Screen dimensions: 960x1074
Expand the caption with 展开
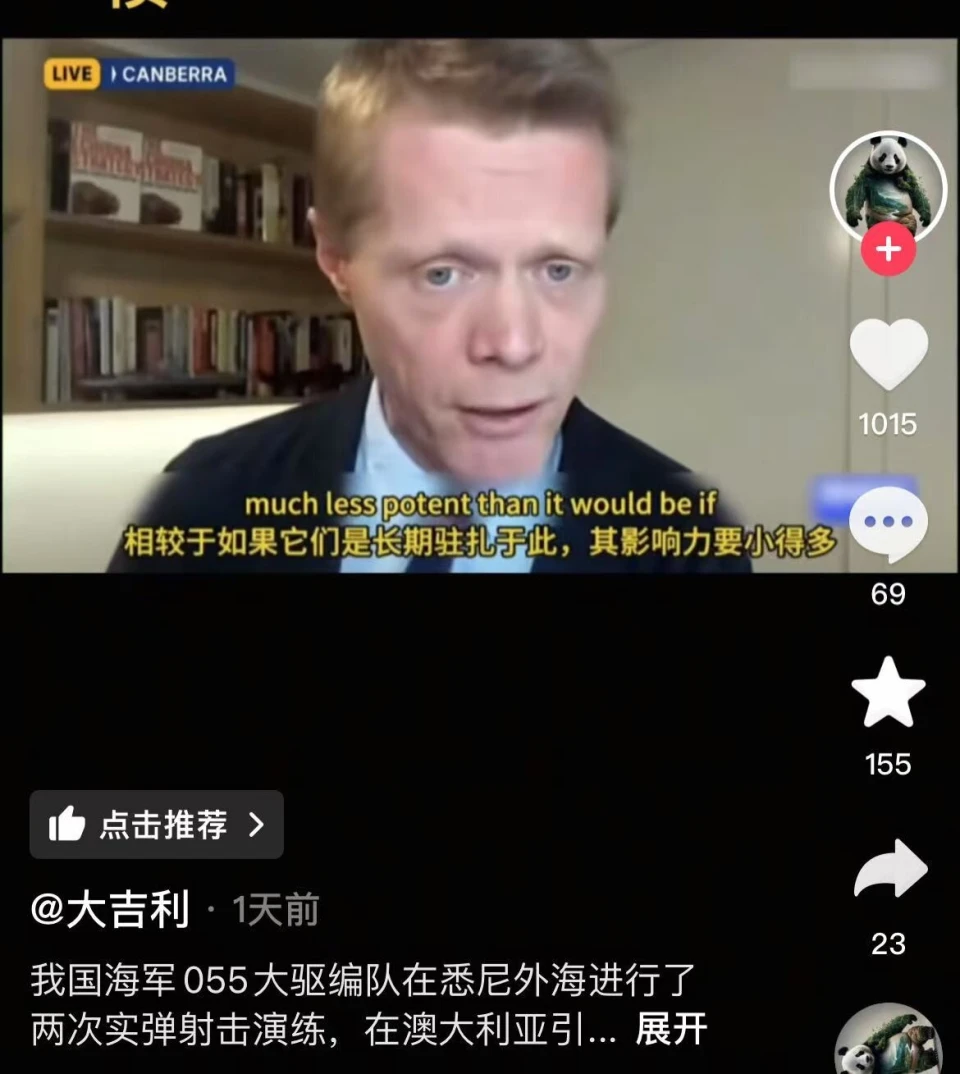pos(671,1029)
